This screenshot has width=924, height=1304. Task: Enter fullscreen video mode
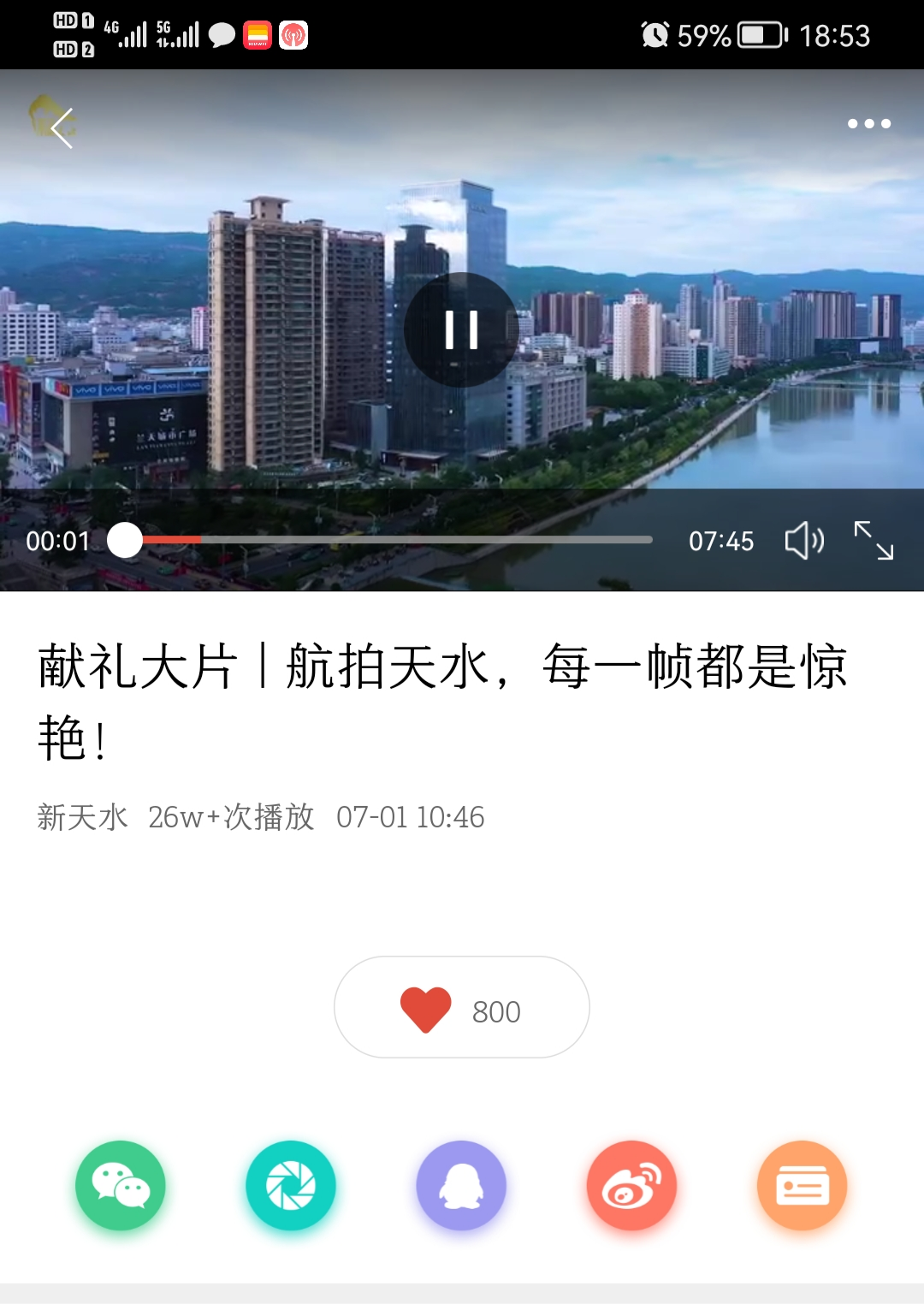[x=874, y=541]
